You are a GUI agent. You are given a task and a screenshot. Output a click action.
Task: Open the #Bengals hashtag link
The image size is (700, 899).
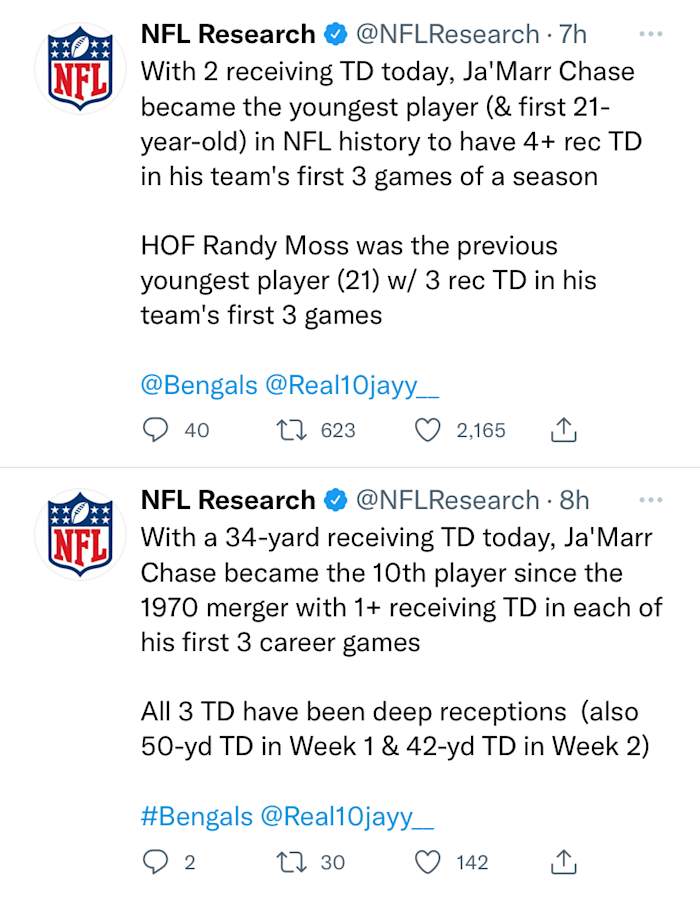click(x=197, y=816)
